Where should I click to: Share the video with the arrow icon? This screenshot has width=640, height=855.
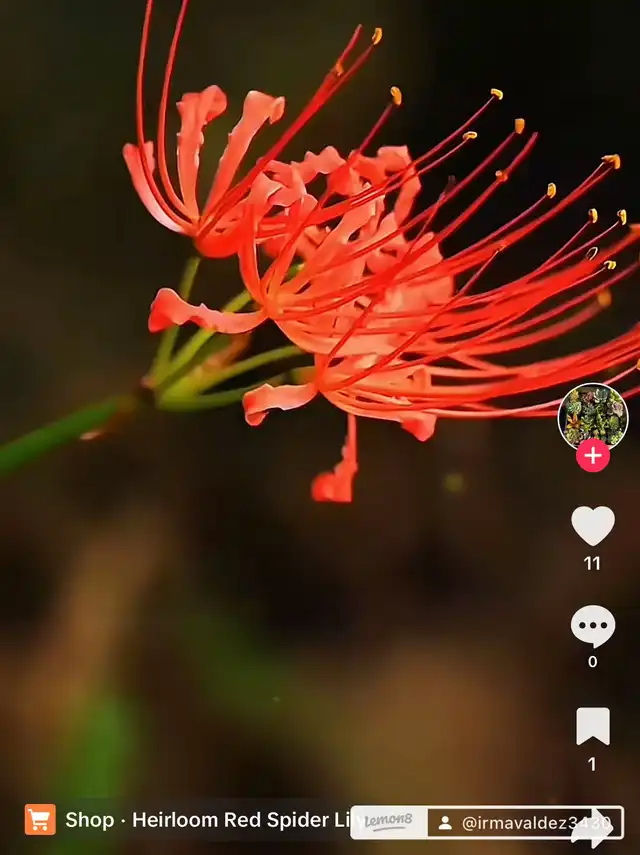tap(594, 825)
